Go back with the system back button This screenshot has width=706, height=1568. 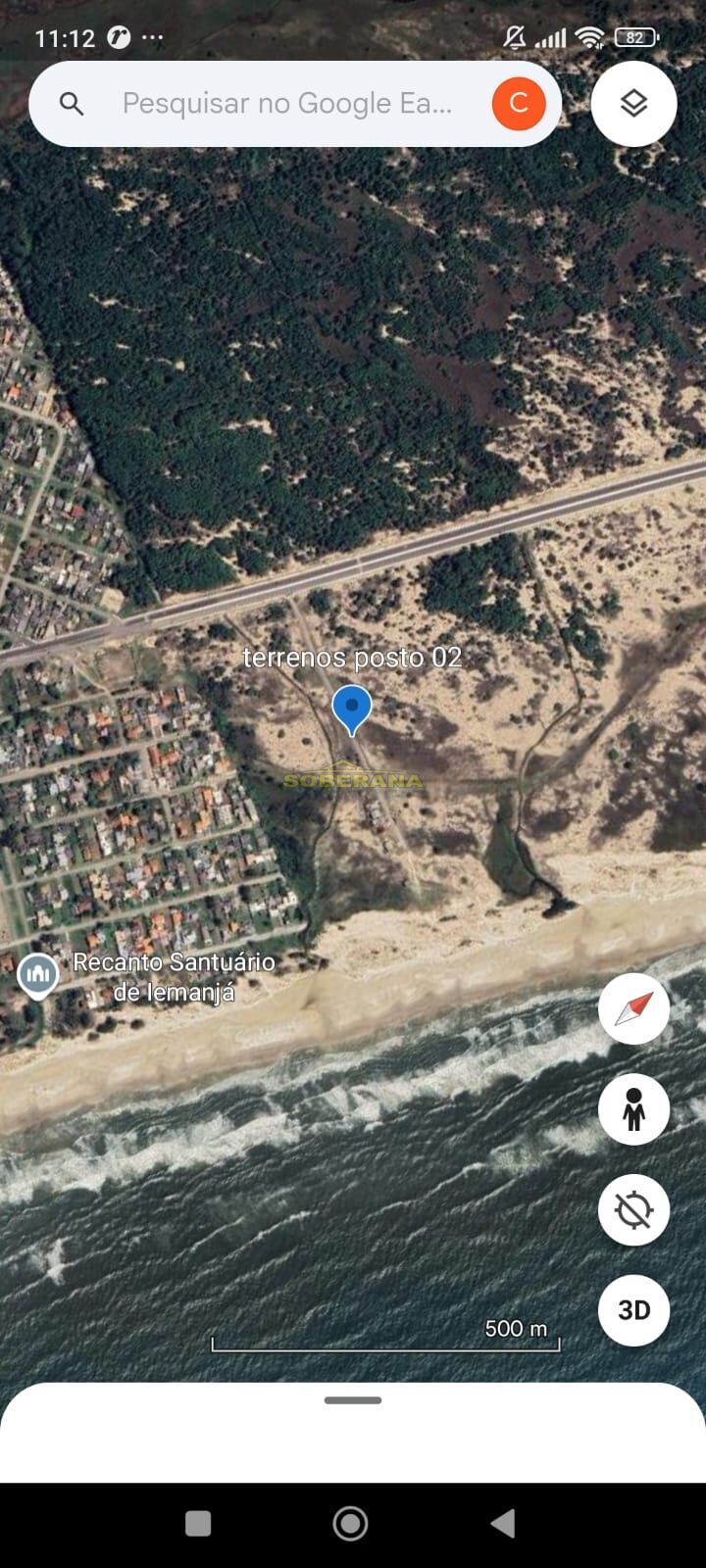503,1523
